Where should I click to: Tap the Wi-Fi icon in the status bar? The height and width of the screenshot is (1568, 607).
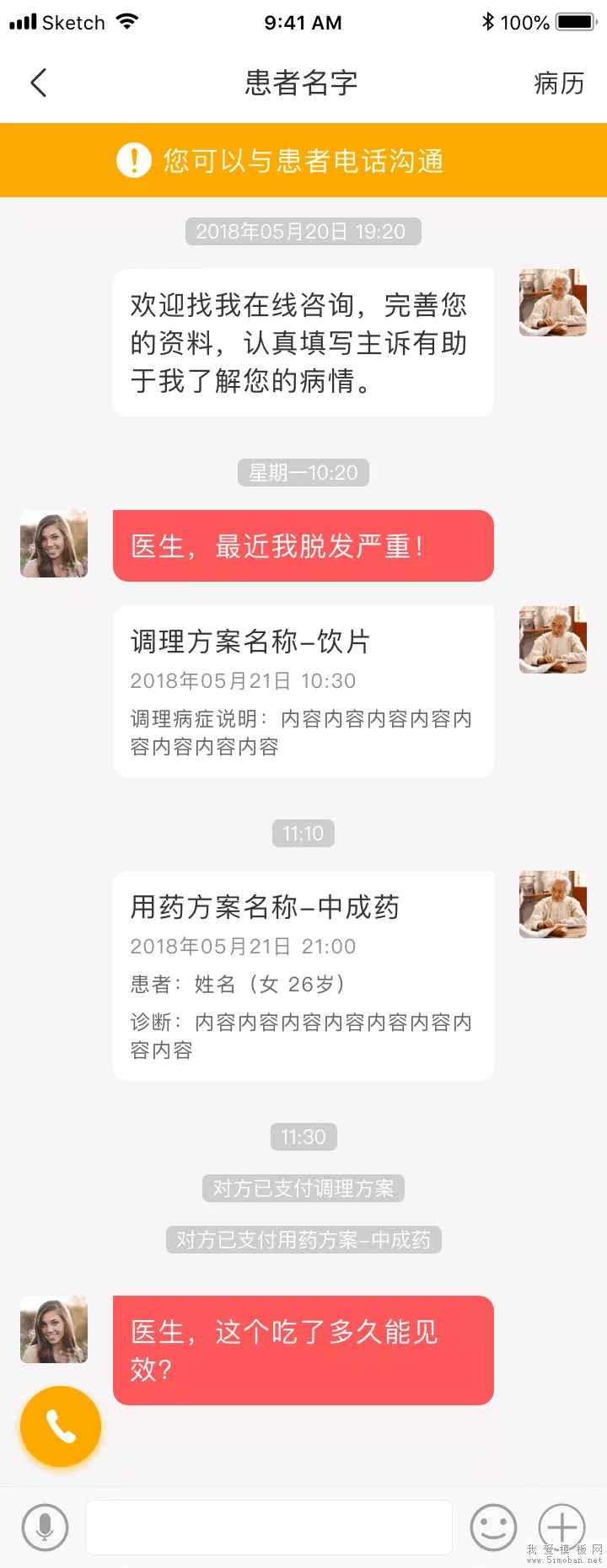127,22
